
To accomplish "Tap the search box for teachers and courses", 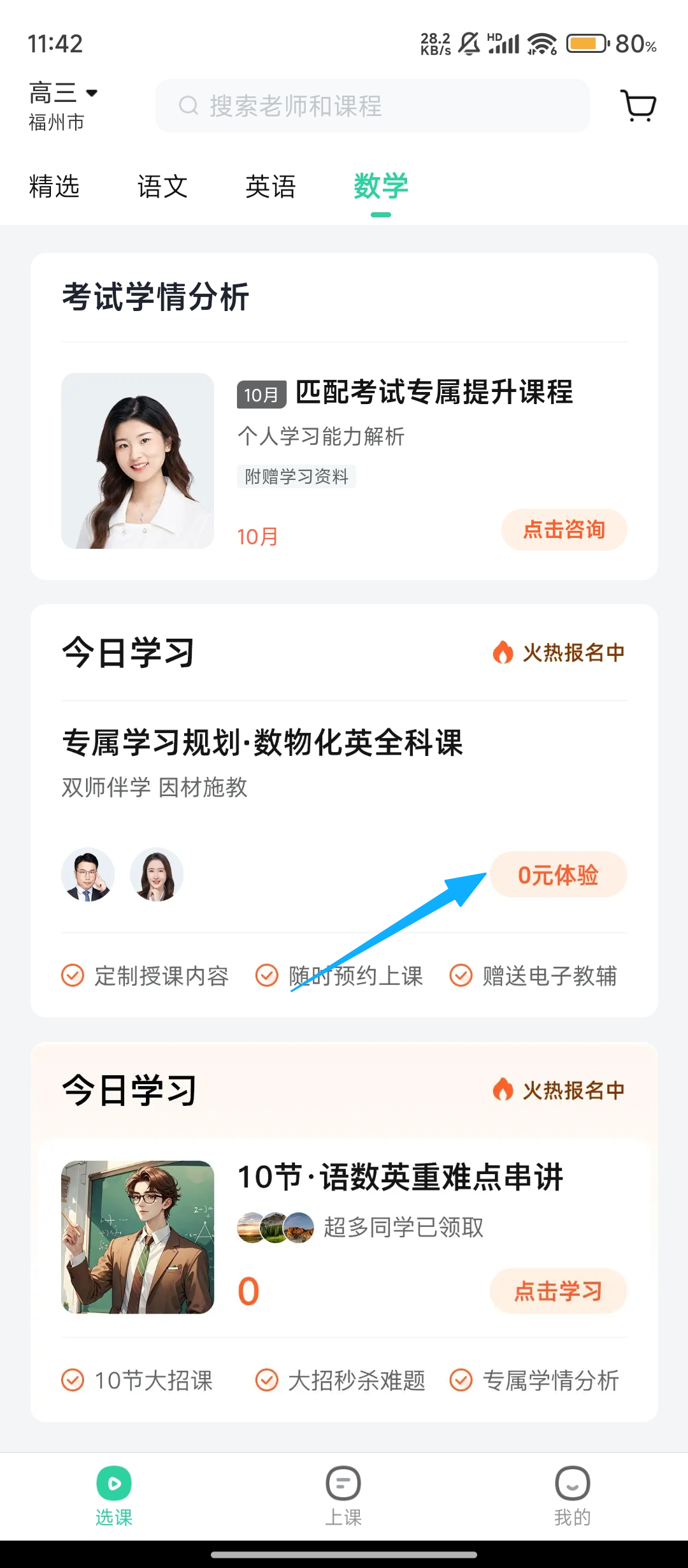I will click(372, 106).
